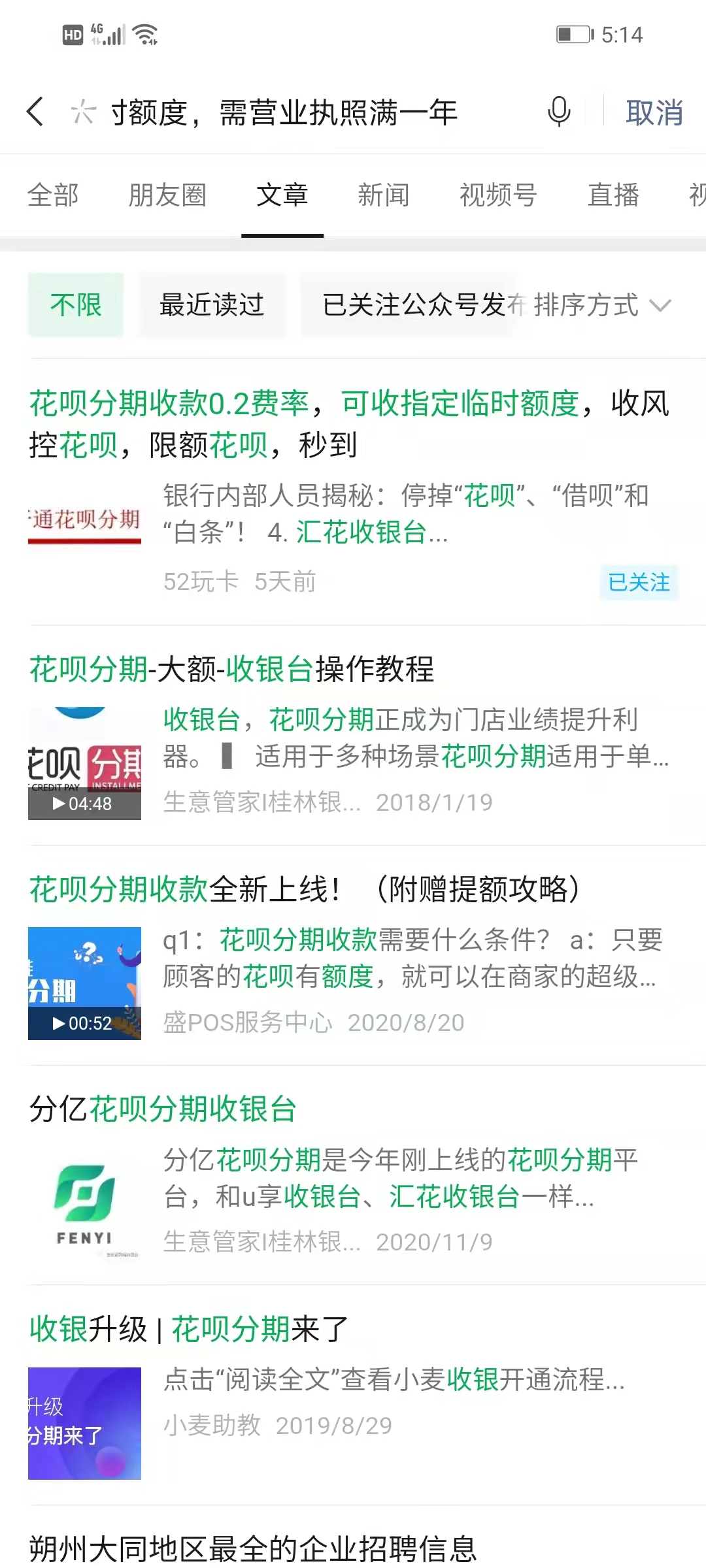Image resolution: width=706 pixels, height=1568 pixels.
Task: Switch to the 直播 tab
Action: pos(613,195)
